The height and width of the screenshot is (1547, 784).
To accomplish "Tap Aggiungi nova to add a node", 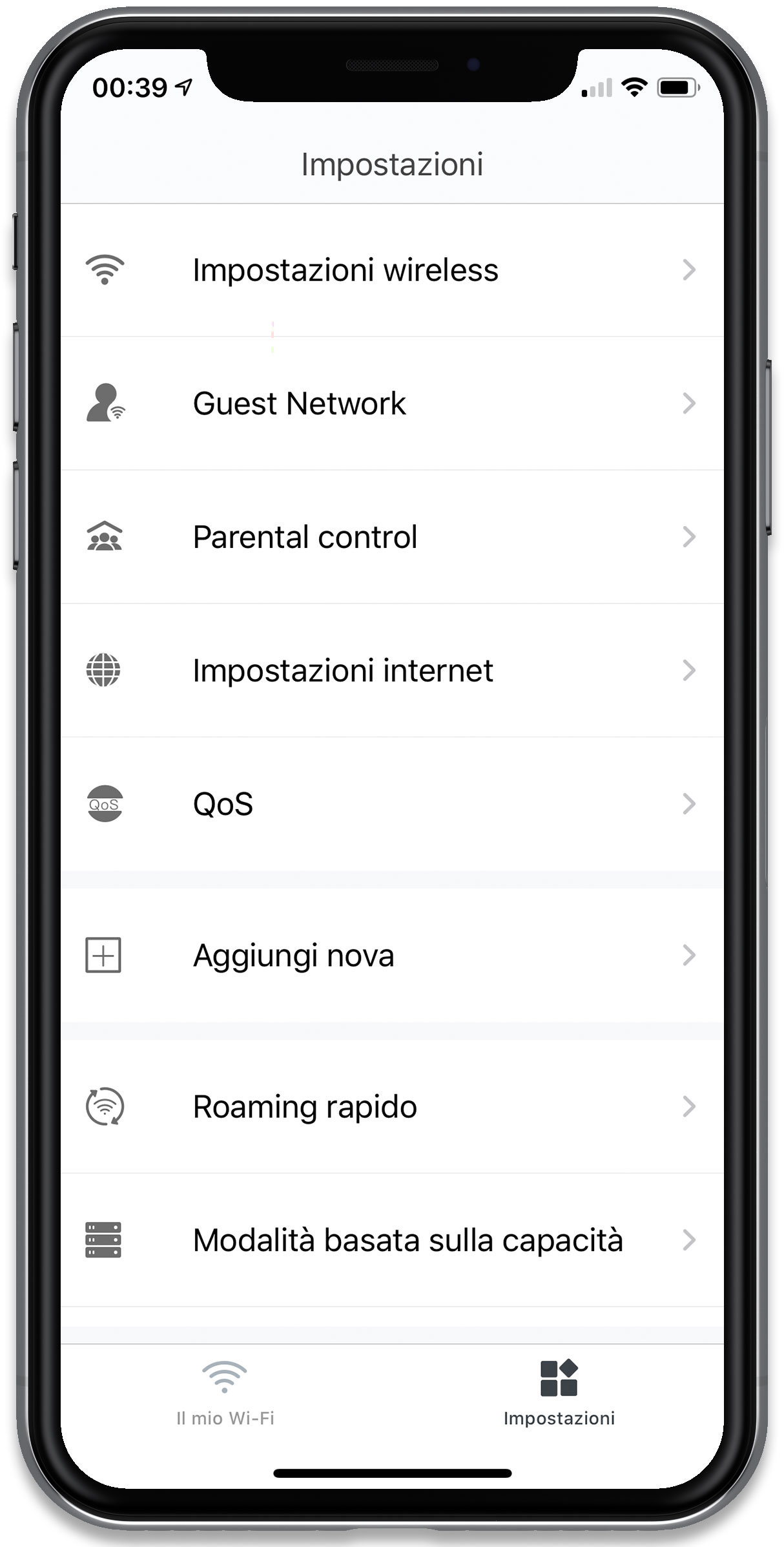I will coord(392,955).
